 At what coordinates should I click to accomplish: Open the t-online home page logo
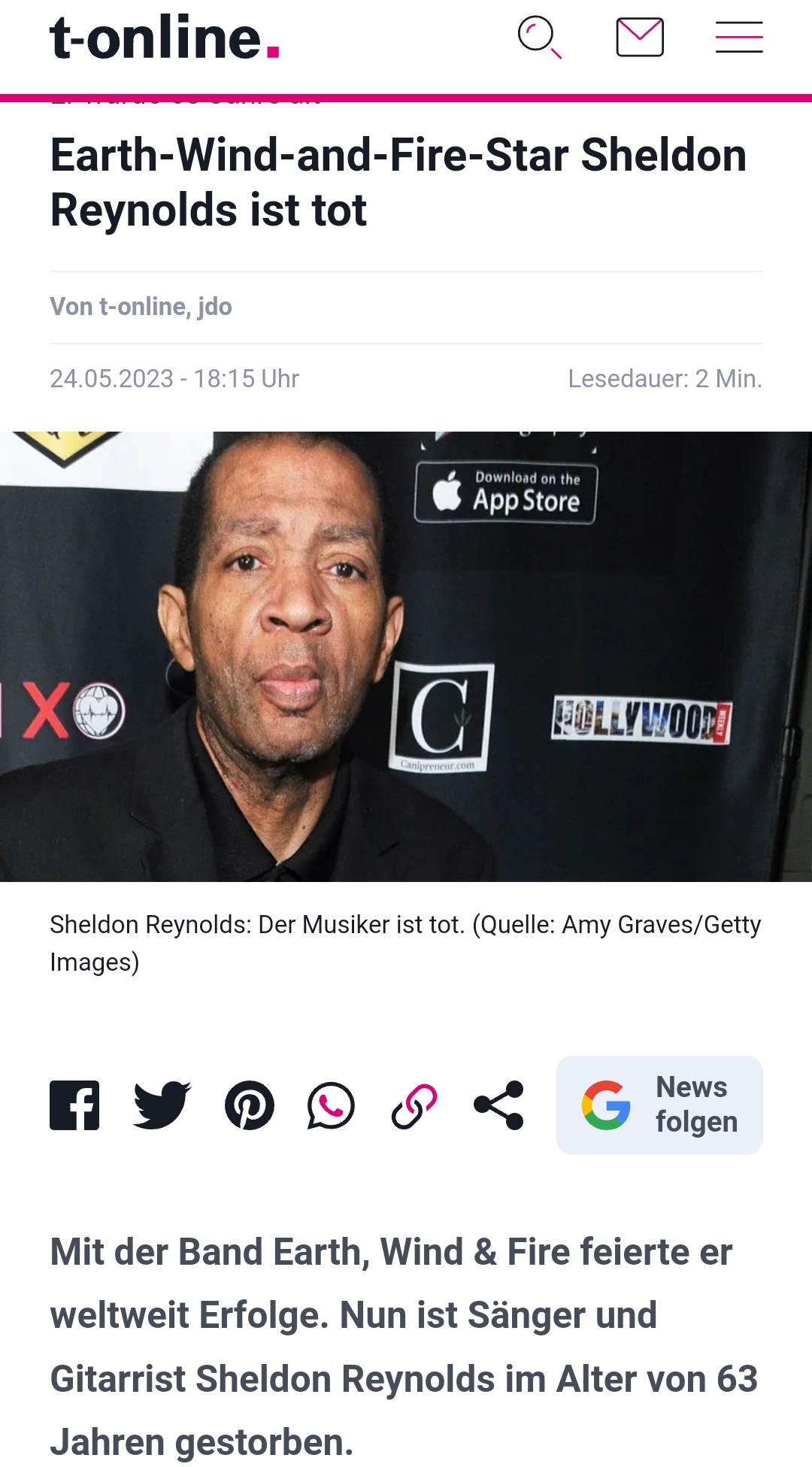(x=164, y=38)
